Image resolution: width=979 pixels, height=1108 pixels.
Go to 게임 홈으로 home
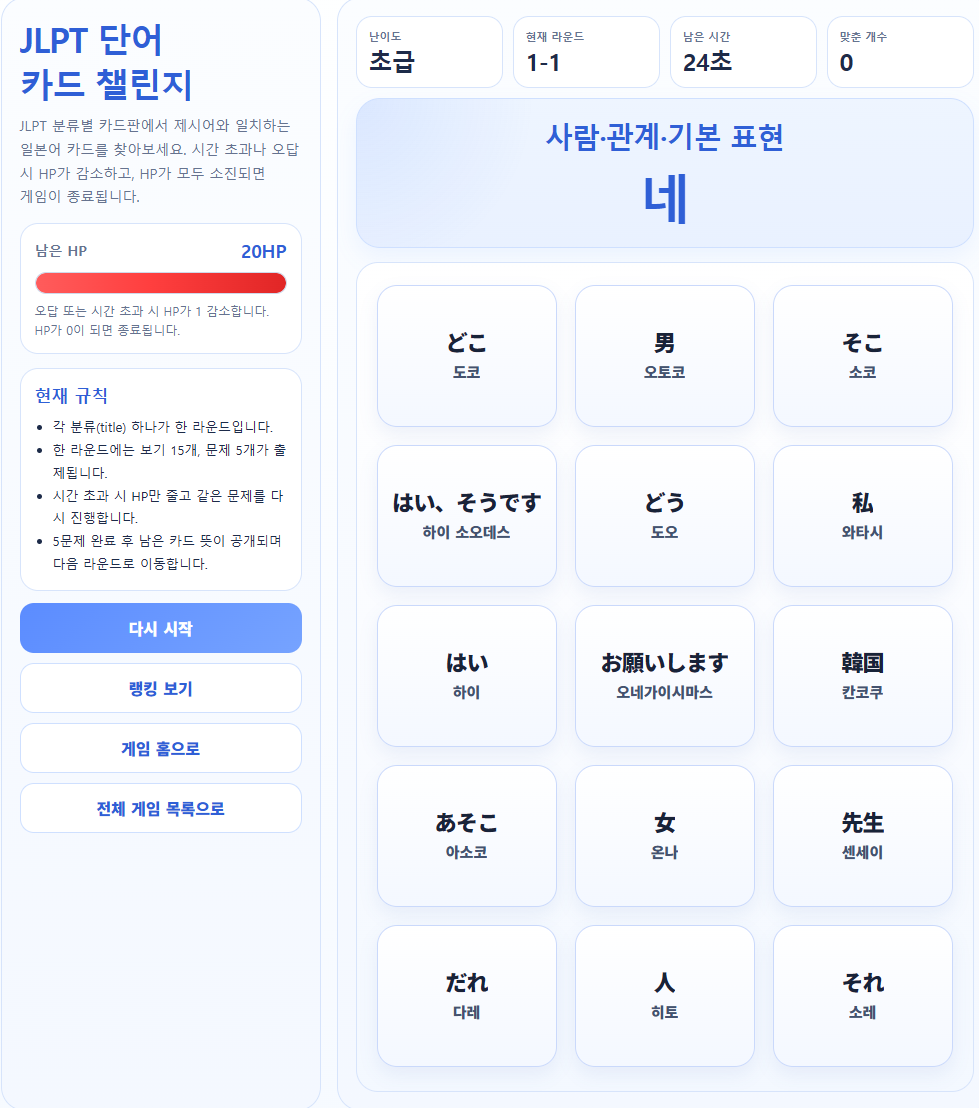pyautogui.click(x=160, y=748)
